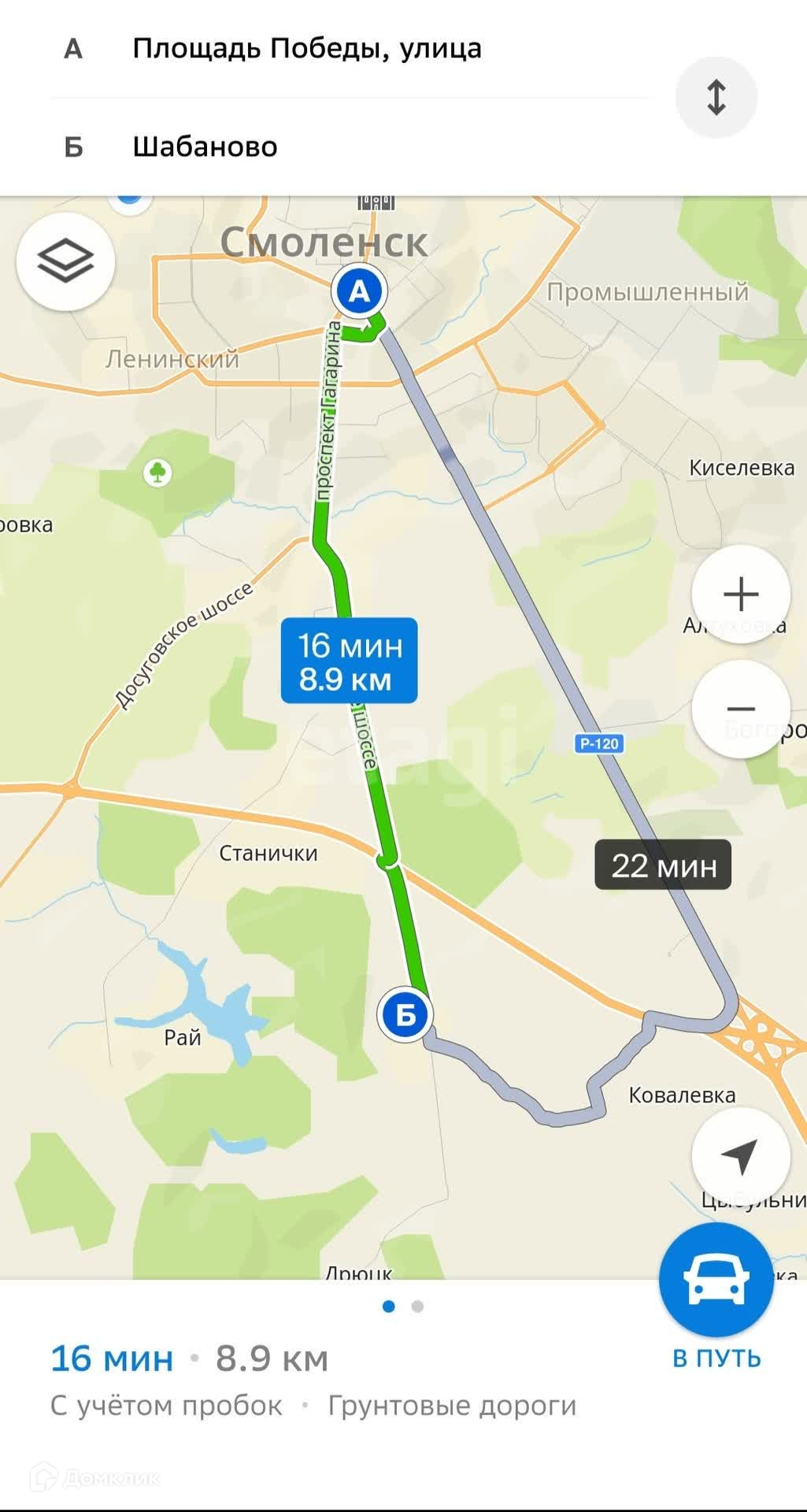Viewport: 807px width, 1512px height.
Task: Center map on my location
Action: (740, 1156)
